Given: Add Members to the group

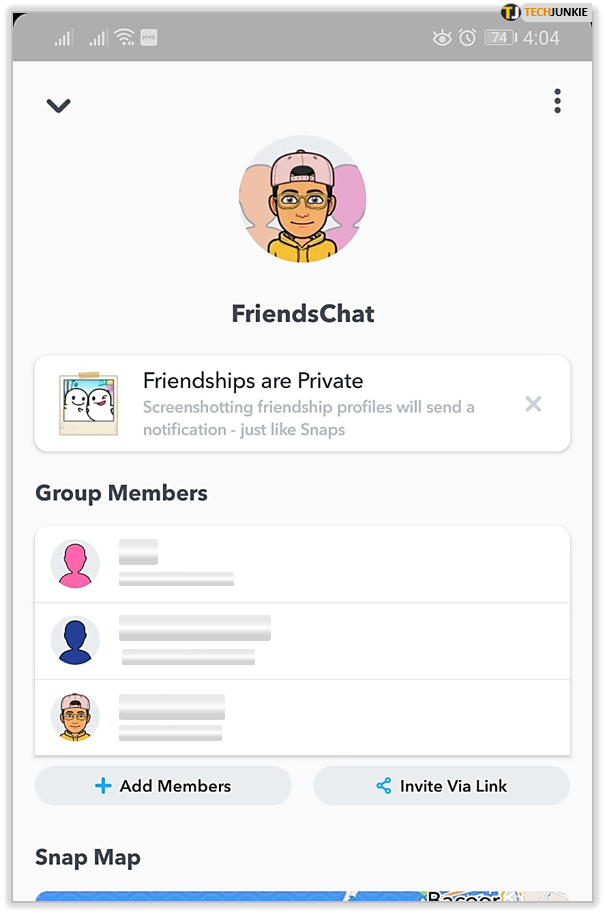Looking at the screenshot, I should [163, 786].
